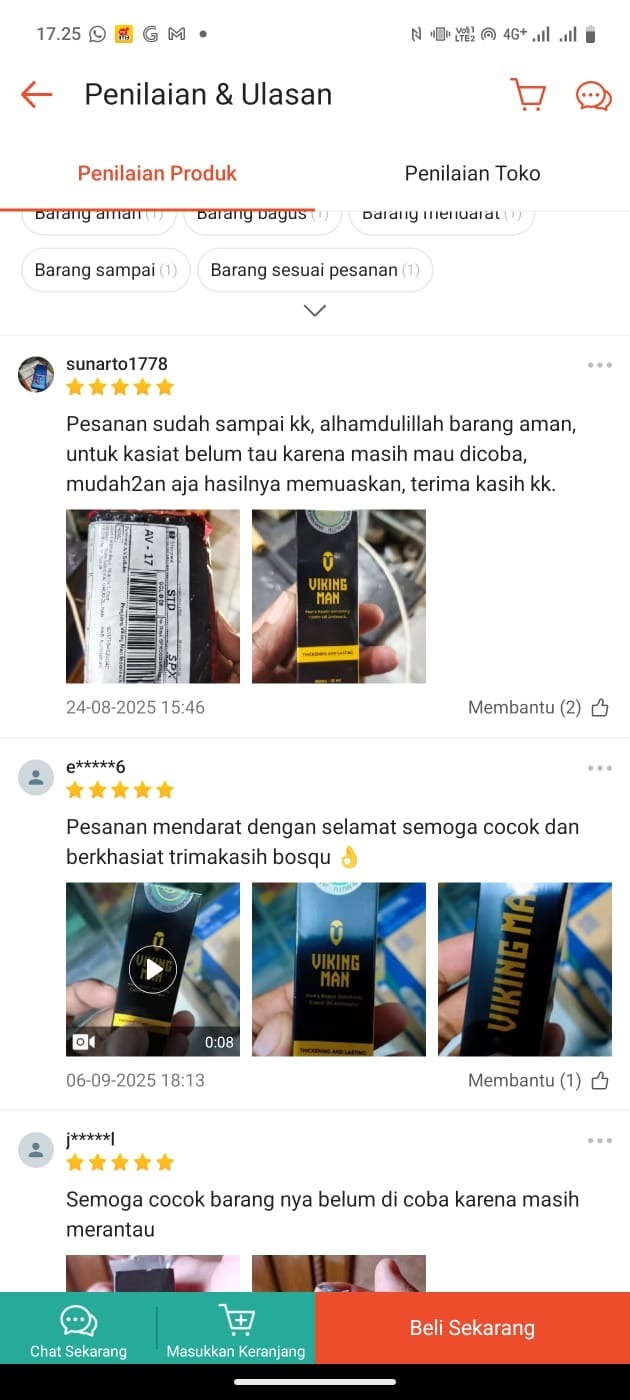This screenshot has height=1400, width=630.
Task: Open more options on e*****6's review
Action: pos(599,768)
